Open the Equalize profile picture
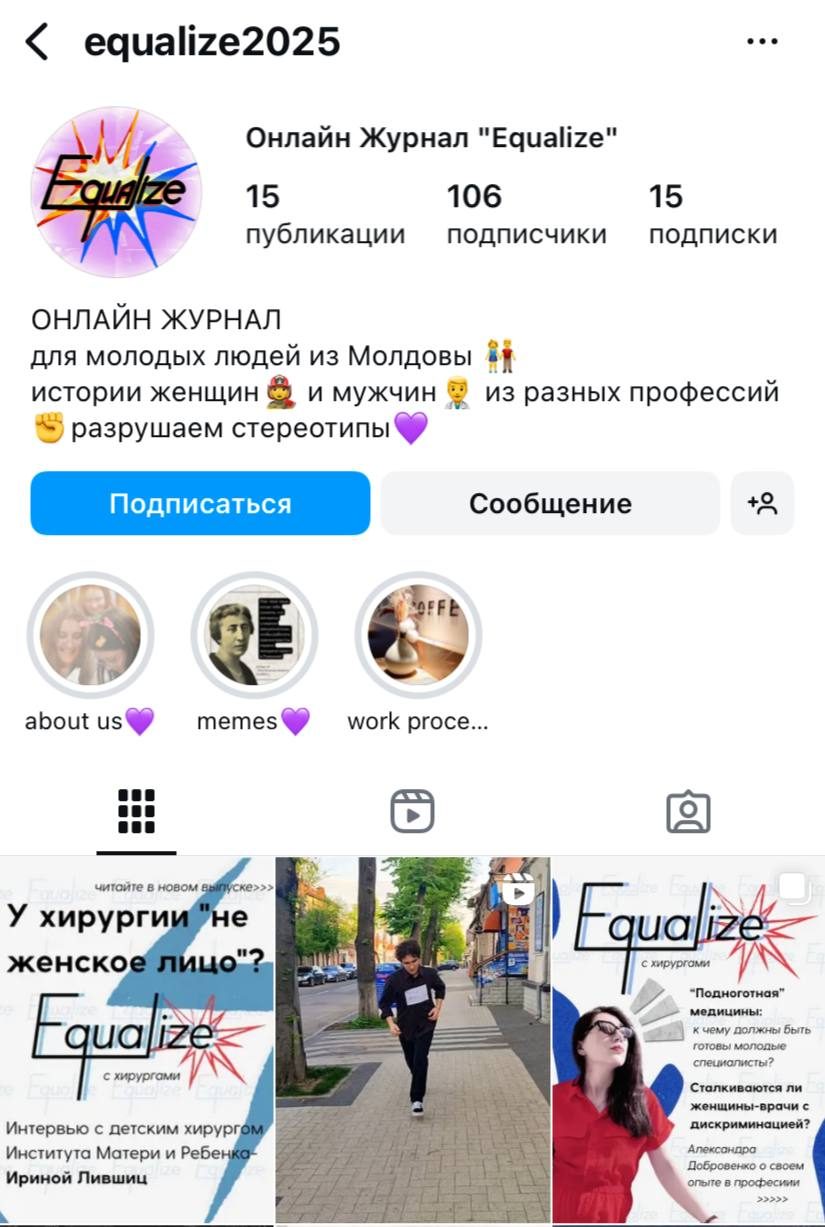 pyautogui.click(x=116, y=192)
